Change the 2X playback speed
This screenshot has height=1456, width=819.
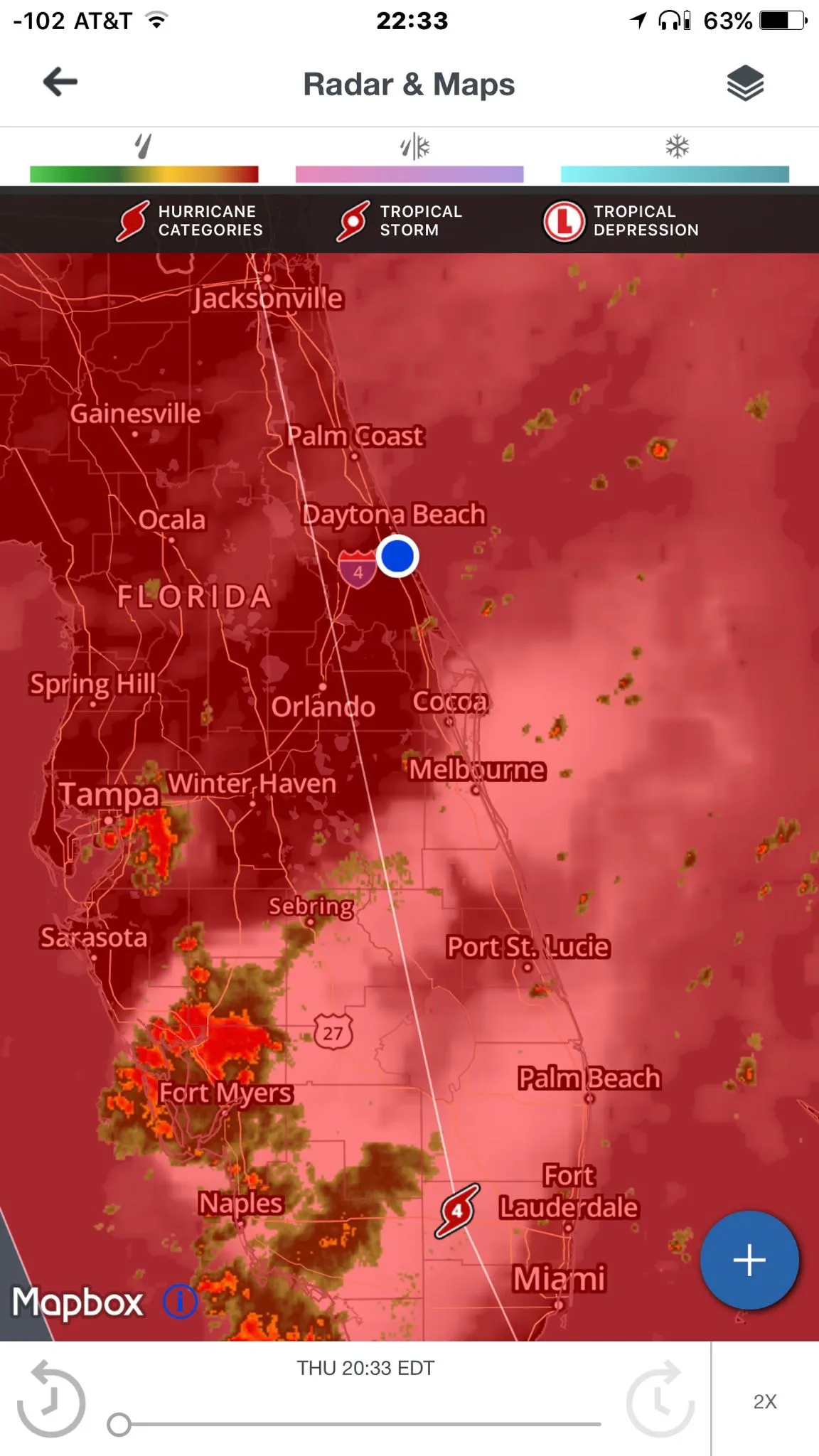point(765,1401)
